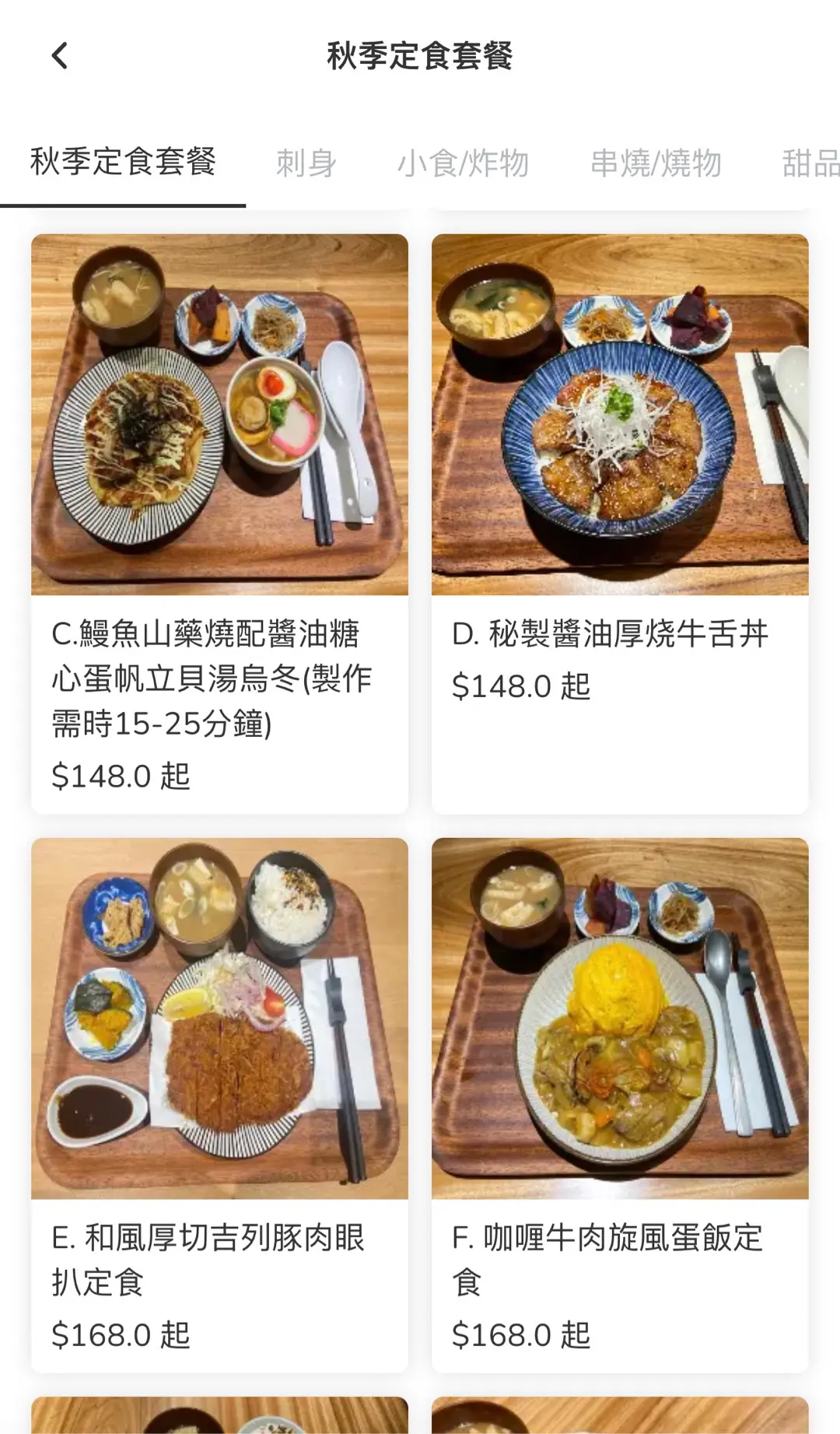Image resolution: width=840 pixels, height=1434 pixels.
Task: Select the 秋季定食套餐 tab
Action: point(123,163)
